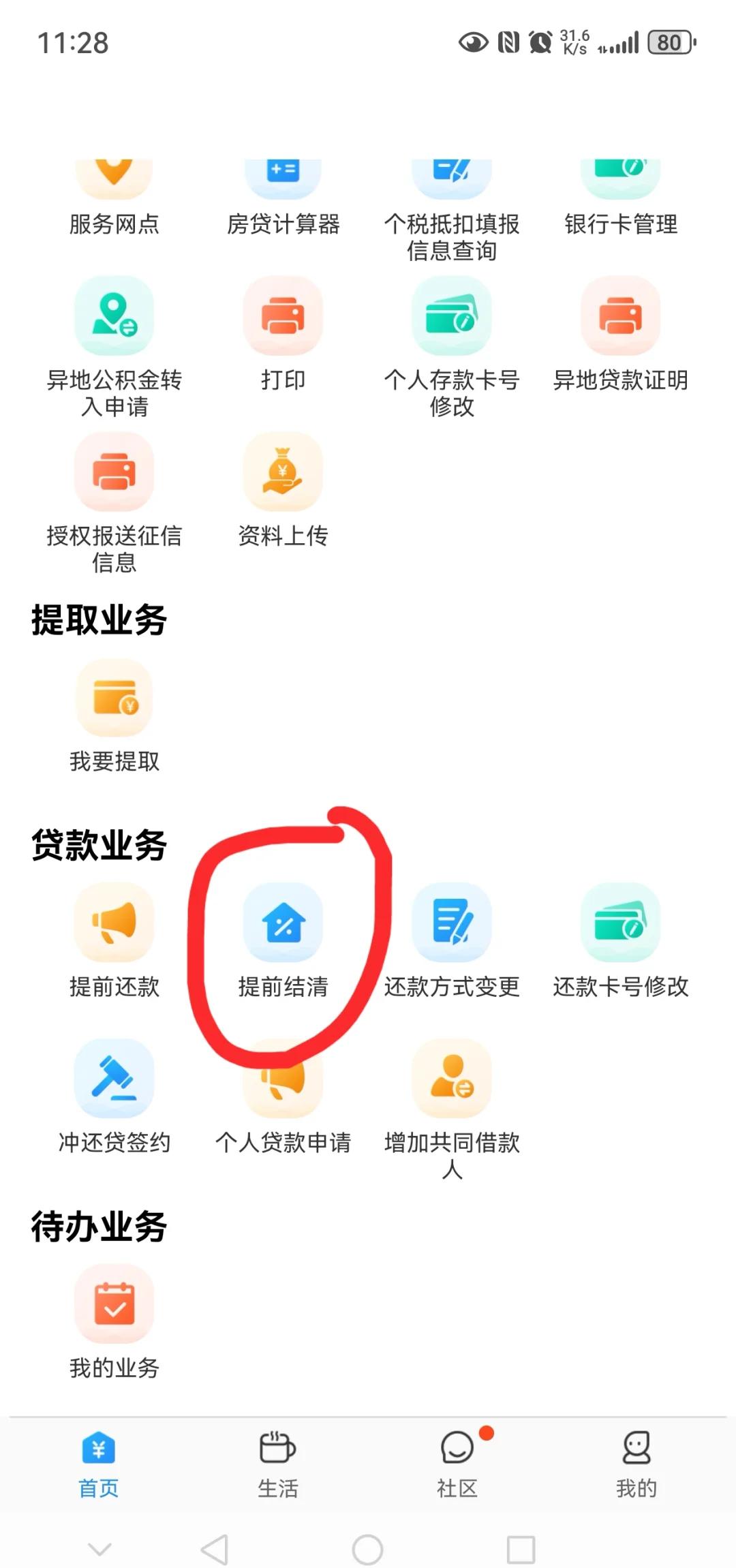Image resolution: width=736 pixels, height=1568 pixels.
Task: Open 资料上传 document upload
Action: pos(283,475)
